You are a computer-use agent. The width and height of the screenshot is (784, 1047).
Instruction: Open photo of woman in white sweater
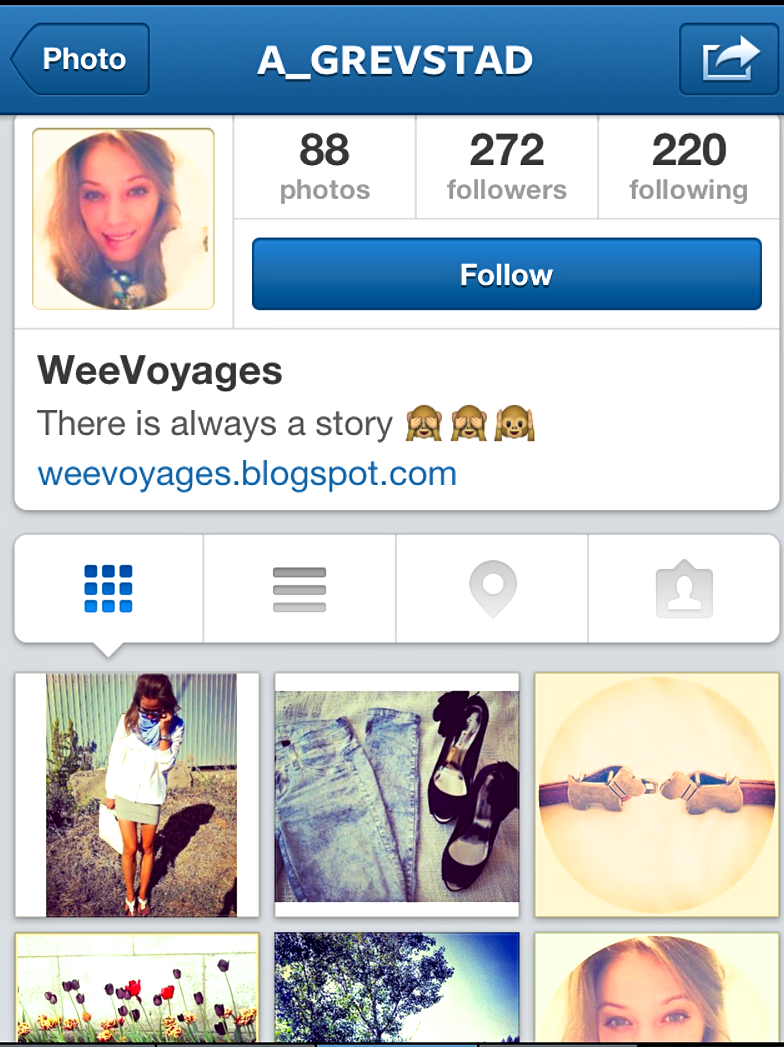click(x=137, y=795)
